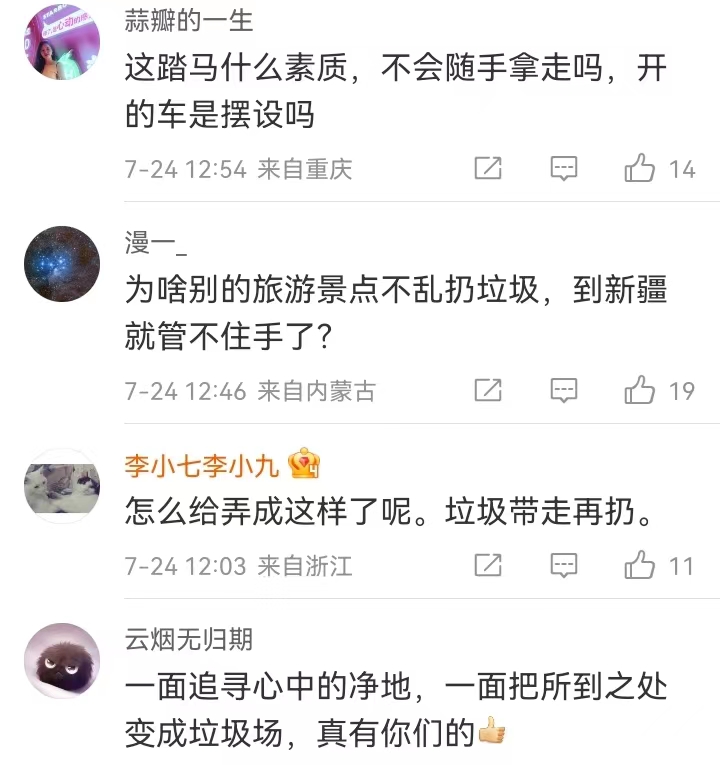The width and height of the screenshot is (720, 765).
Task: Open the reply icon under 漫一_'s comment
Action: click(x=564, y=390)
